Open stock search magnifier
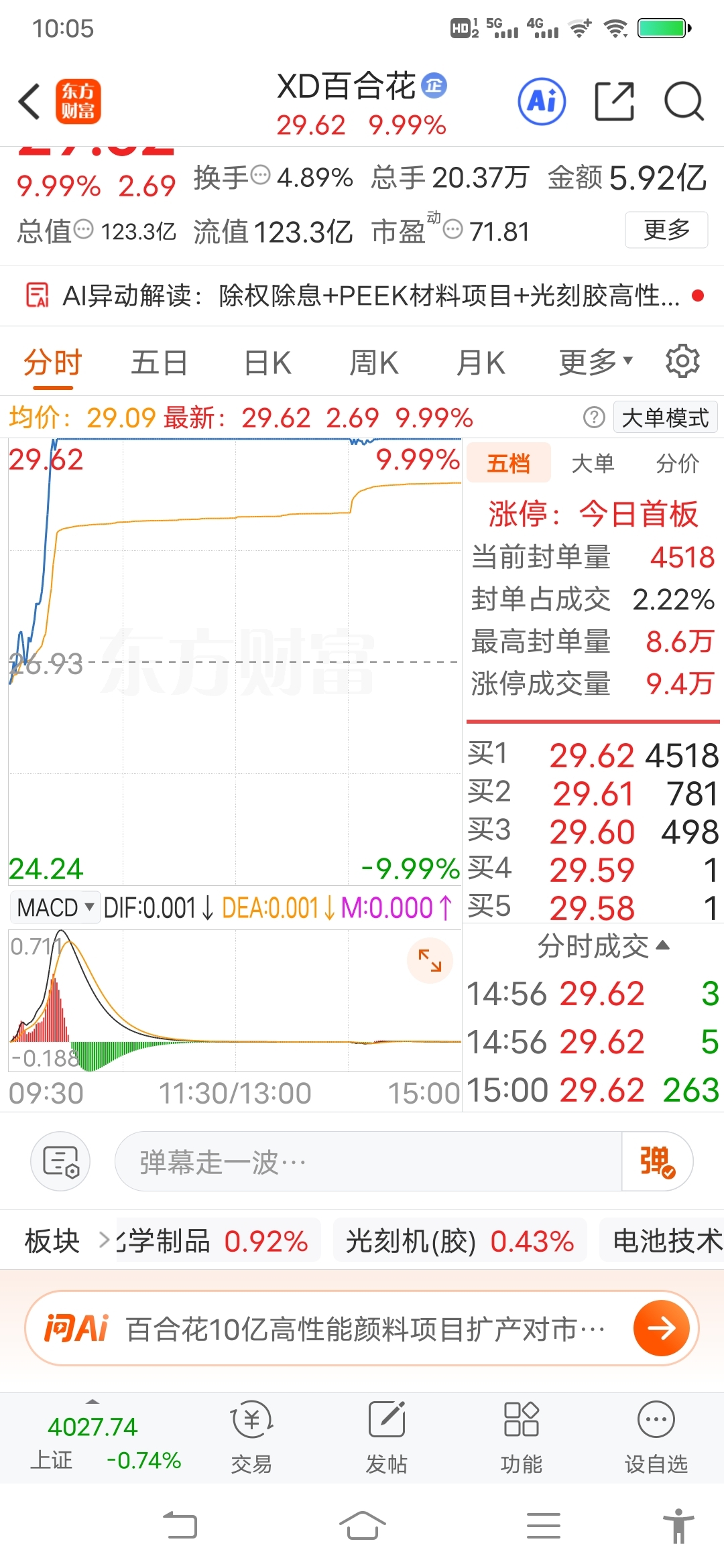 pos(683,102)
